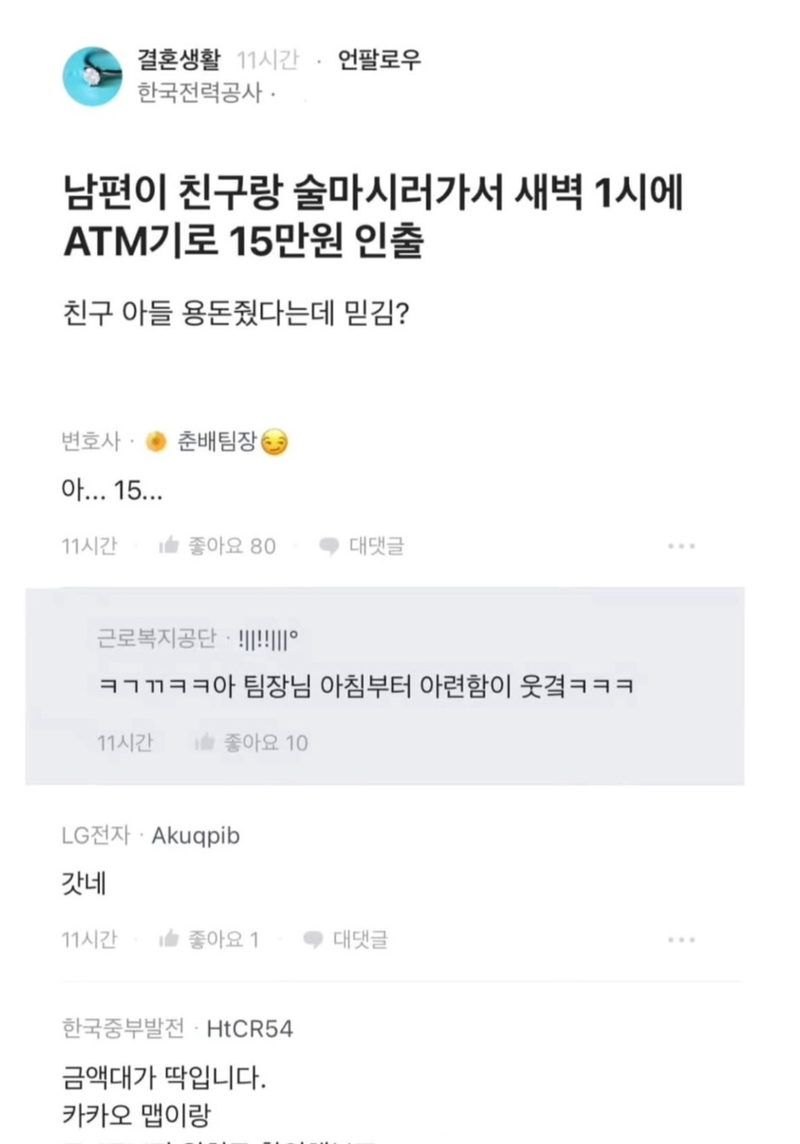800x1144 pixels.
Task: Open overflow menu on 춘배팀장's comment
Action: point(681,546)
